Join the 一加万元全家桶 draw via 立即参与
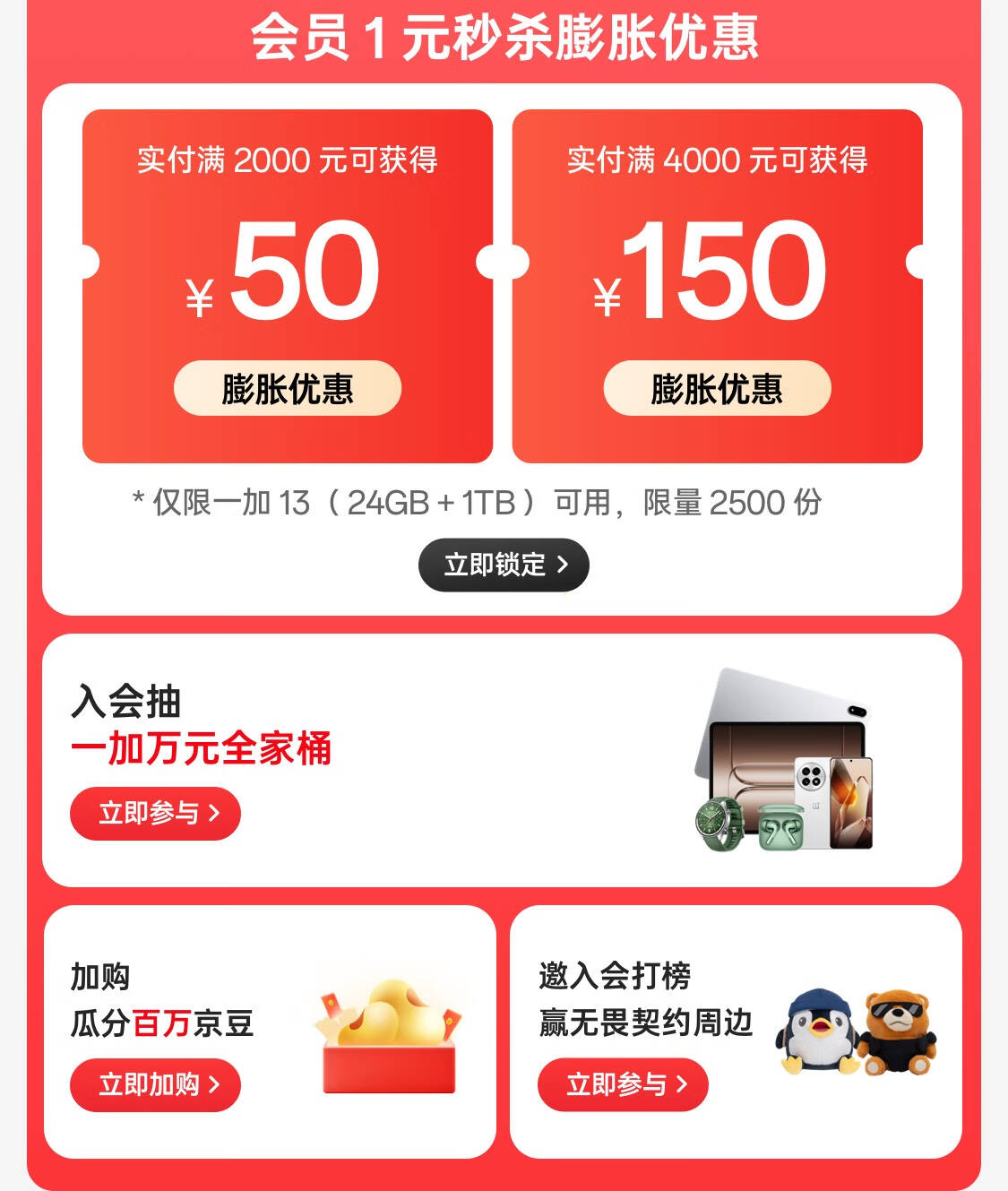 [x=155, y=814]
